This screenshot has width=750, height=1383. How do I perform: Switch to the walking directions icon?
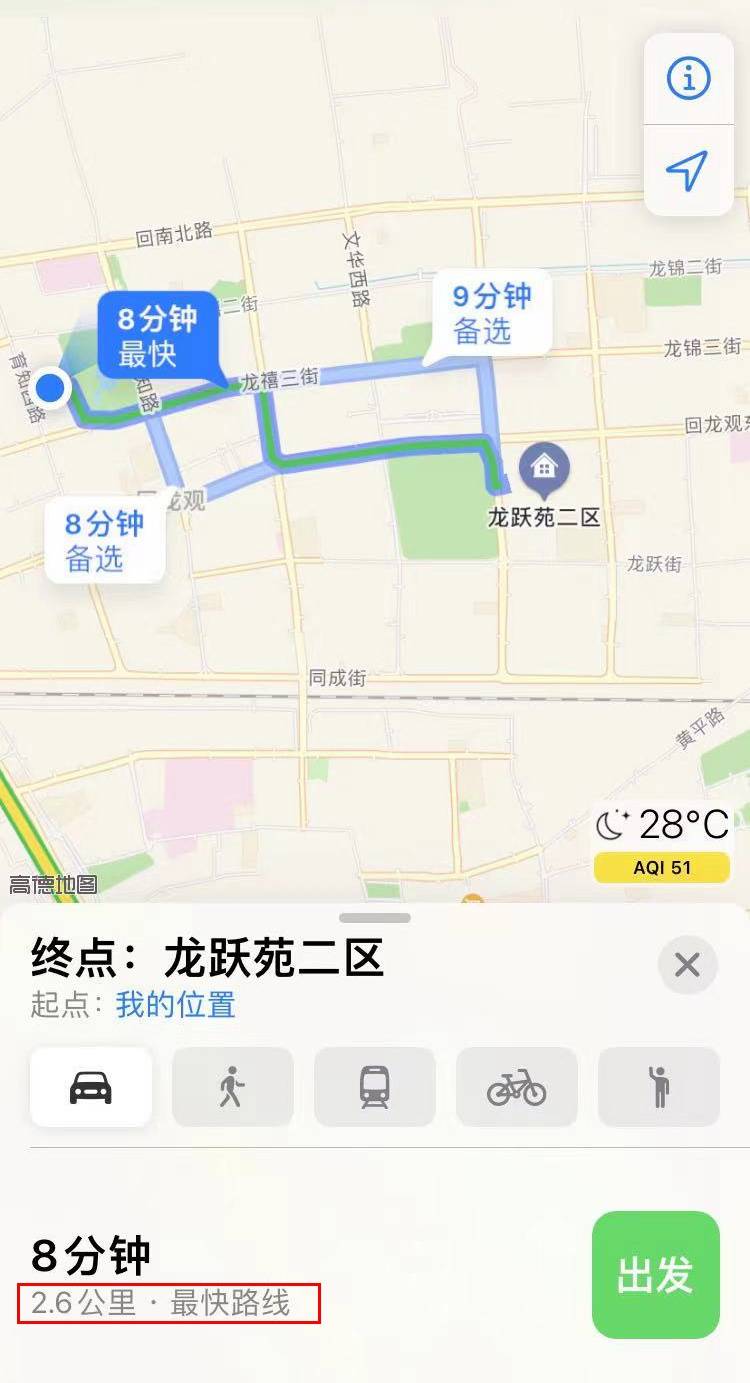(232, 1087)
